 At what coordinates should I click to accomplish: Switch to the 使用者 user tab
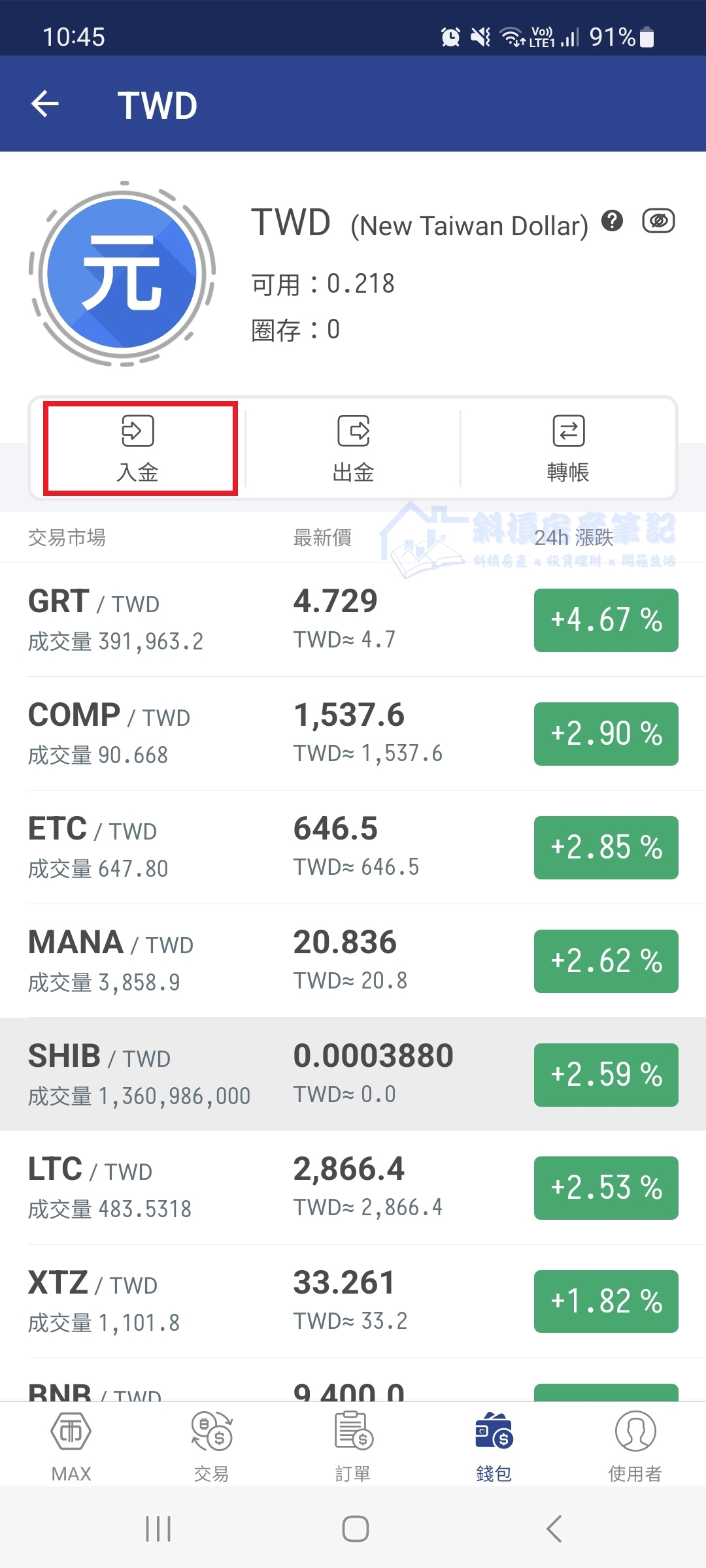pyautogui.click(x=635, y=1445)
